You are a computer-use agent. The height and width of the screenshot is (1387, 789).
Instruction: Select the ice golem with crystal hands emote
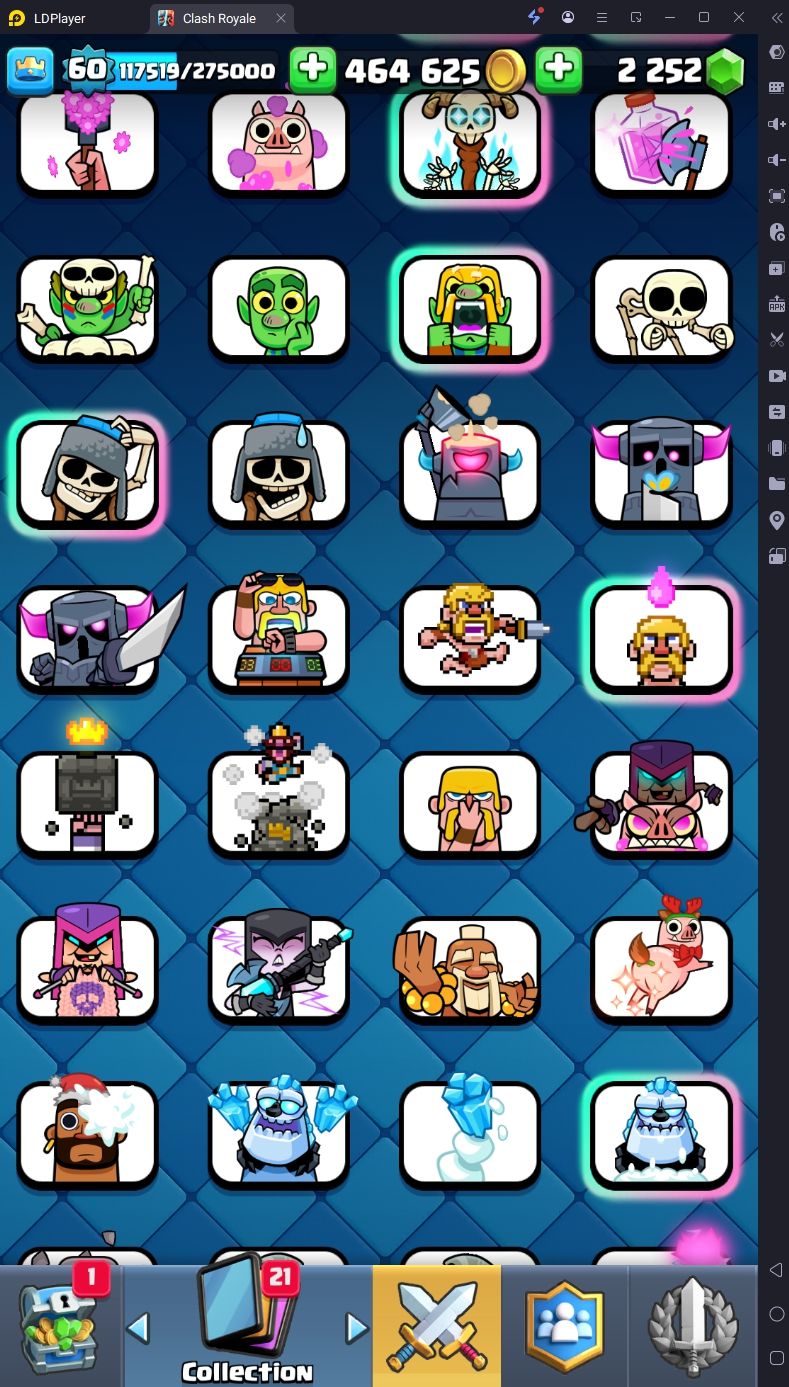point(279,1133)
